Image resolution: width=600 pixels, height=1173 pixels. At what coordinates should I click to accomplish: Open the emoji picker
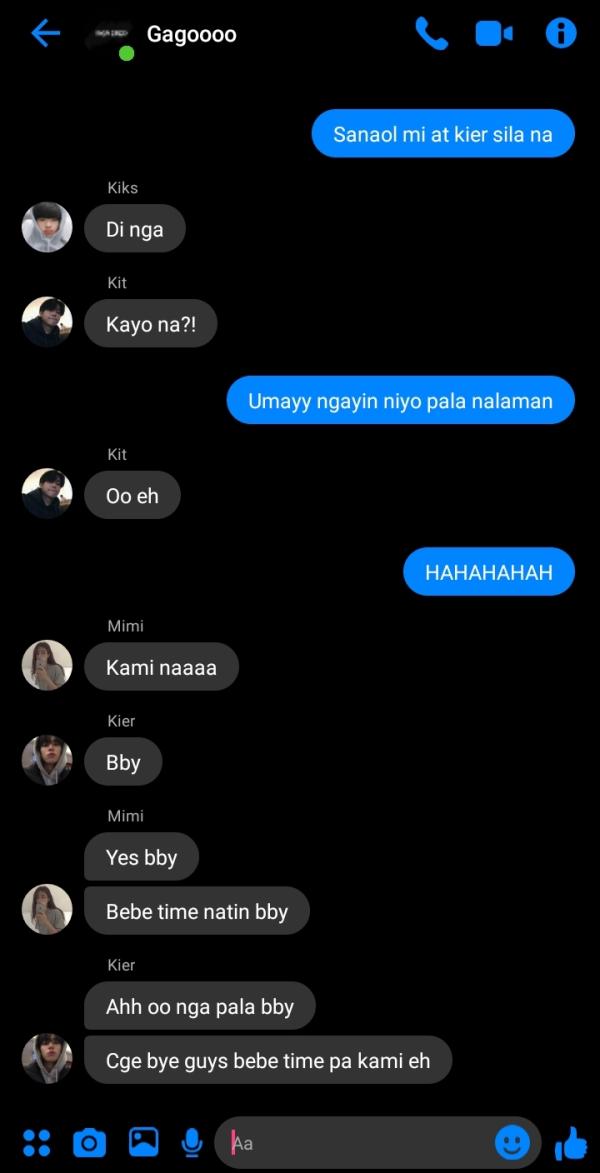tap(513, 1142)
